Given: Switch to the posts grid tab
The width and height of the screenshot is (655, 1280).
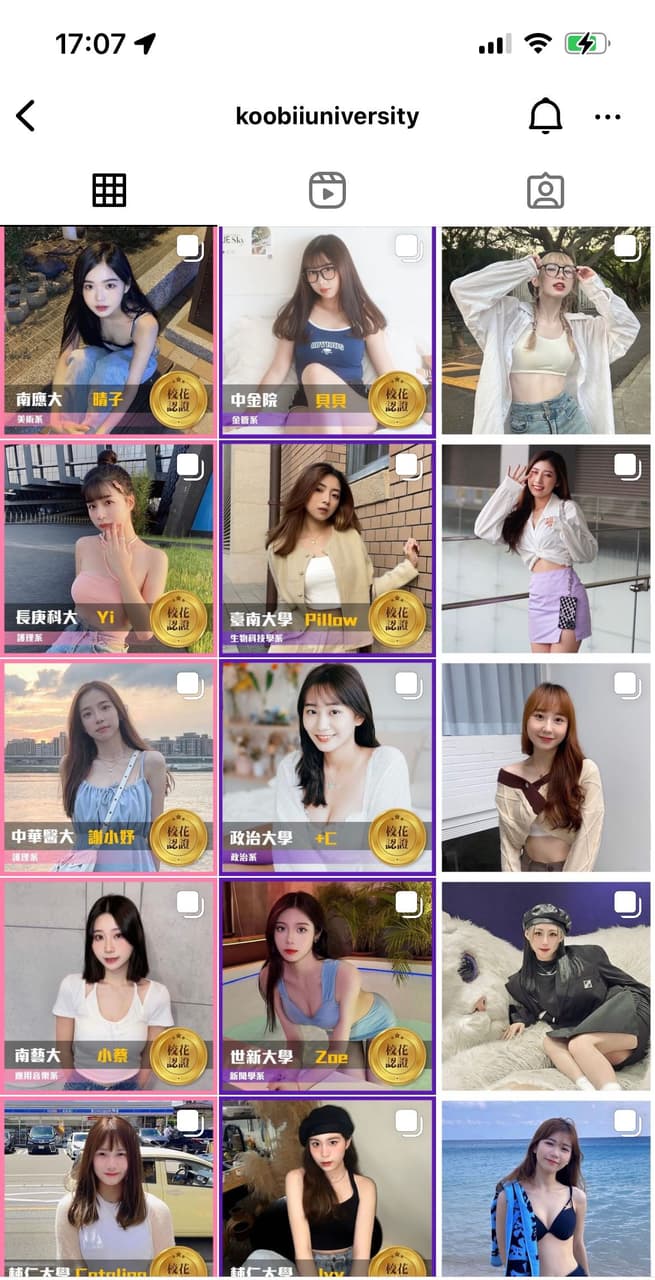Looking at the screenshot, I should (x=109, y=190).
